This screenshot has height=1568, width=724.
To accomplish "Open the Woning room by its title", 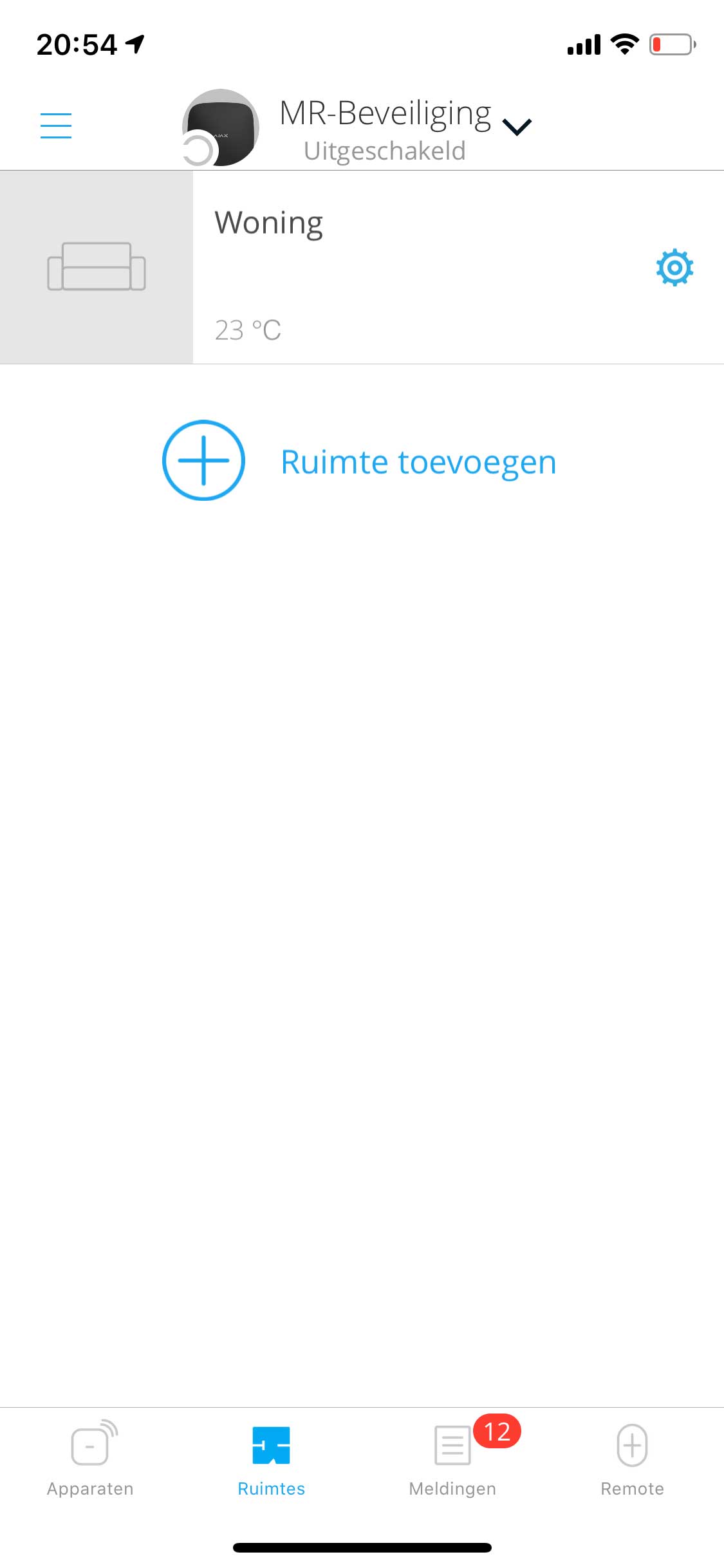I will (x=269, y=222).
